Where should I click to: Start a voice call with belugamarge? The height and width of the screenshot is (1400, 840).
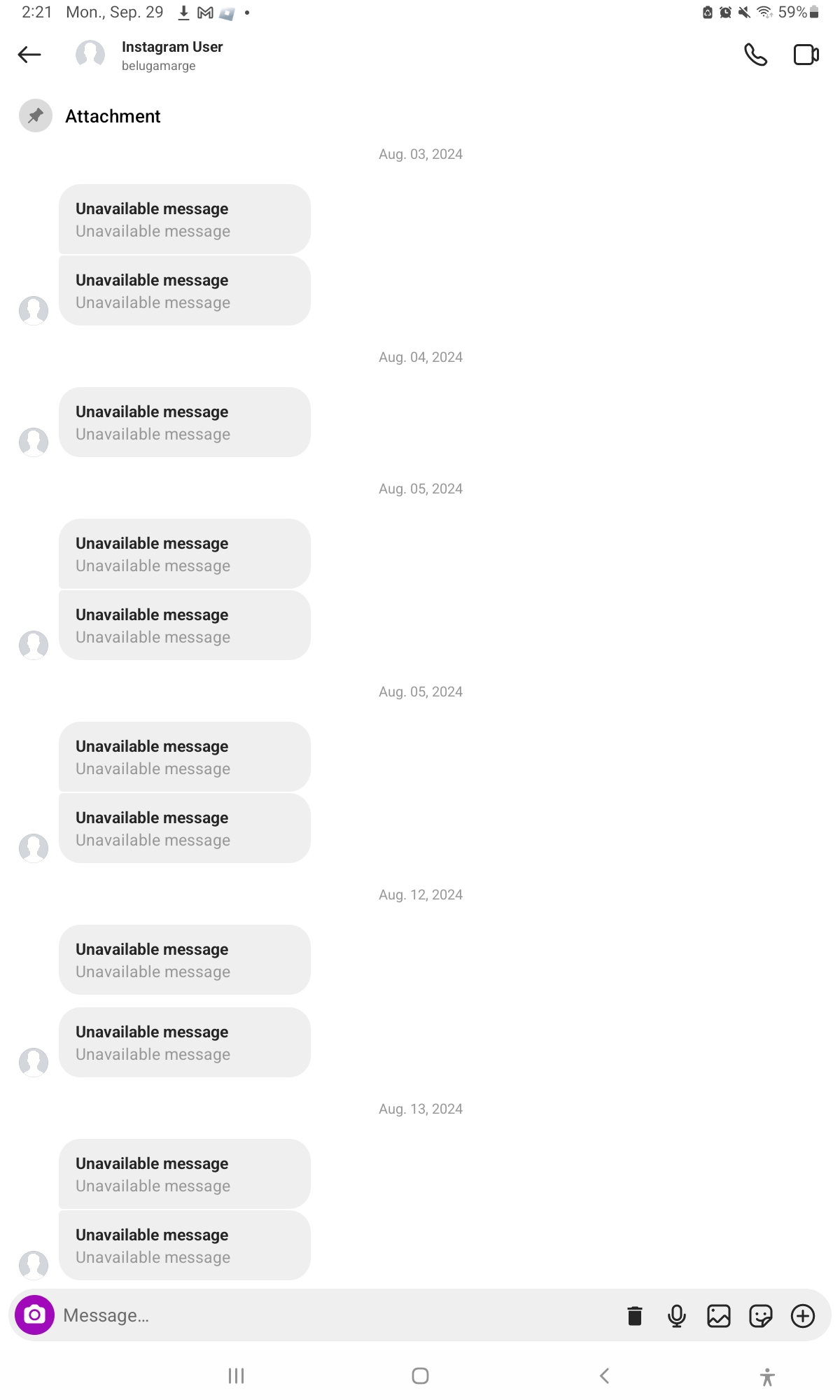755,55
